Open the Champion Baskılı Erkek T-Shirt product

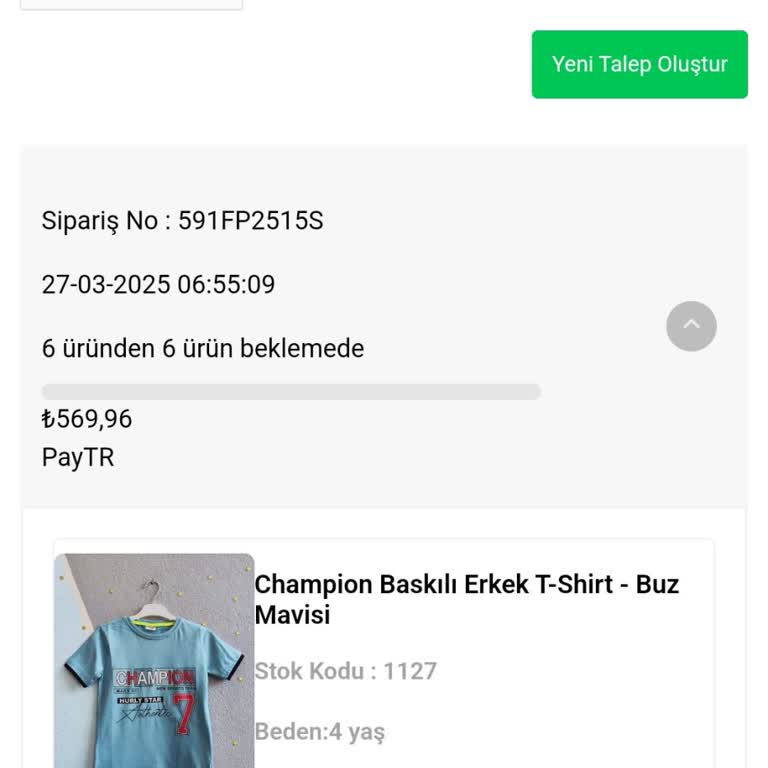[x=466, y=598]
